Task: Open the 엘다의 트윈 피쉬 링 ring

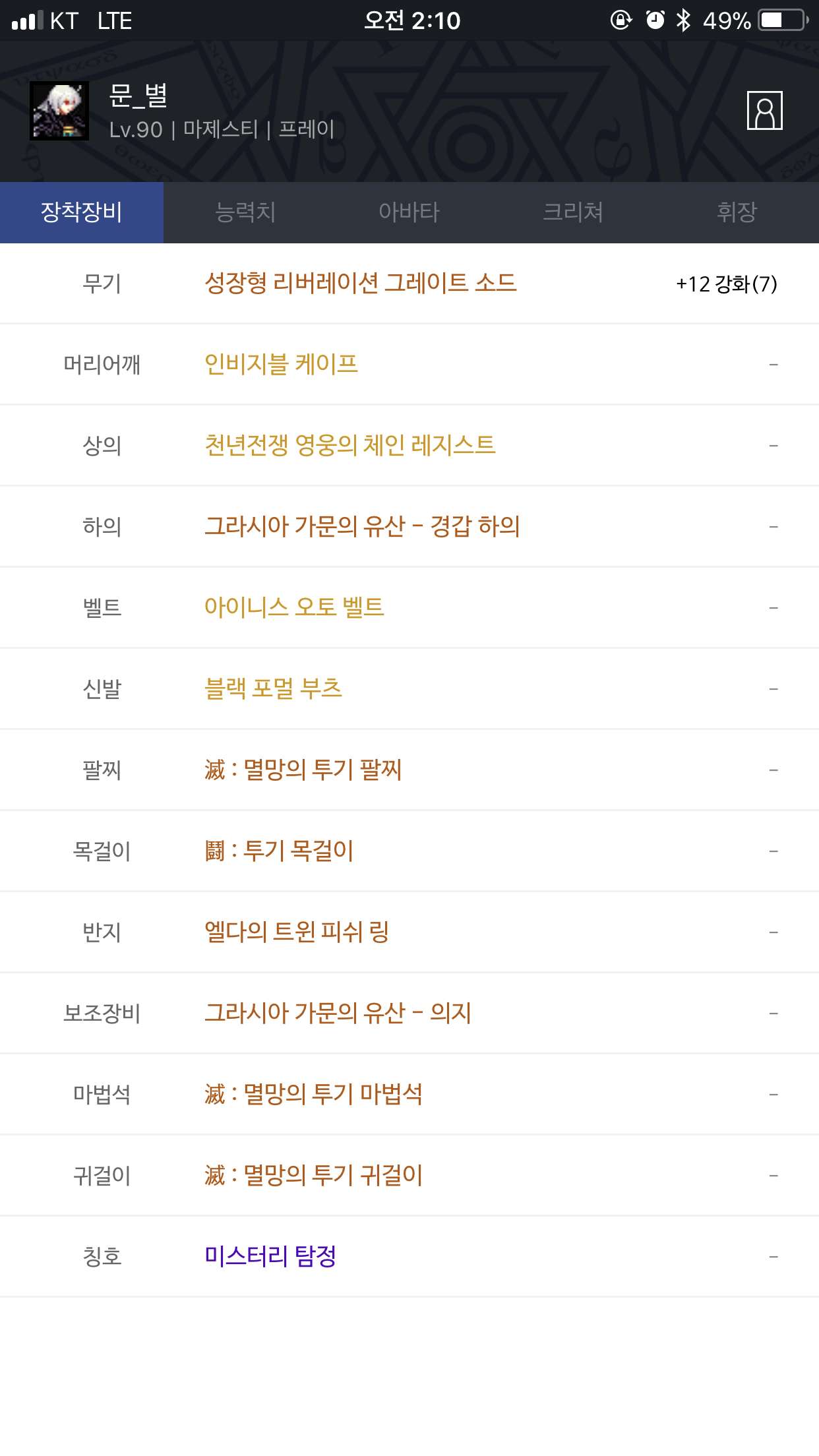Action: [x=297, y=932]
